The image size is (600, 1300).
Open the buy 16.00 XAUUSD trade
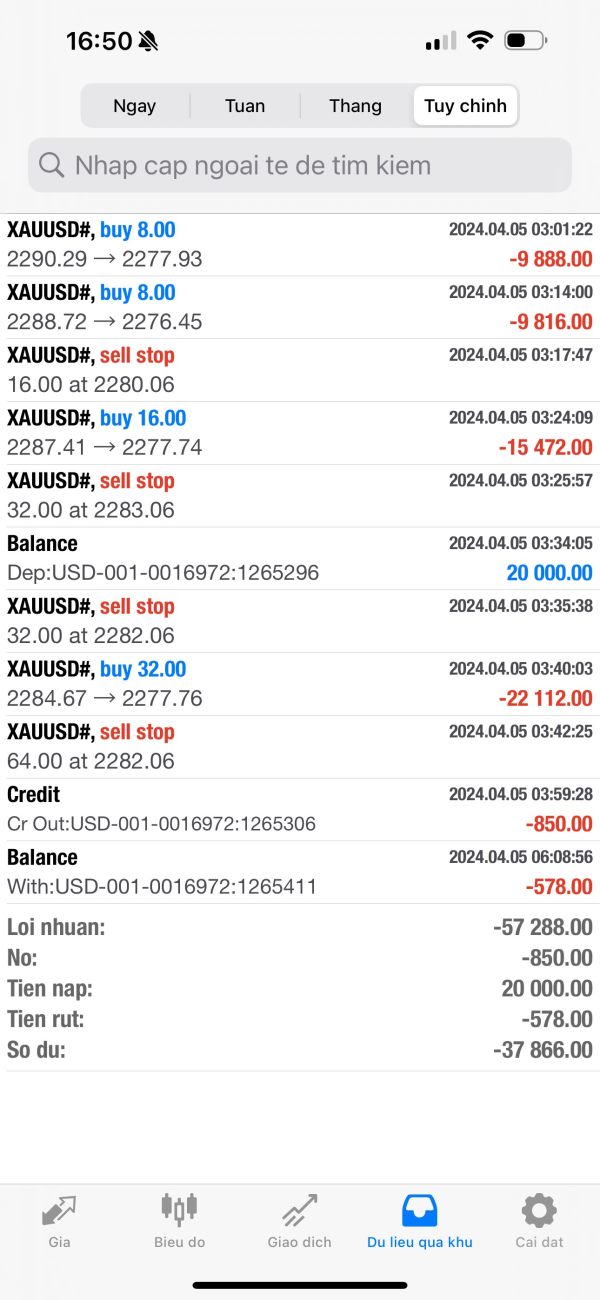click(300, 433)
